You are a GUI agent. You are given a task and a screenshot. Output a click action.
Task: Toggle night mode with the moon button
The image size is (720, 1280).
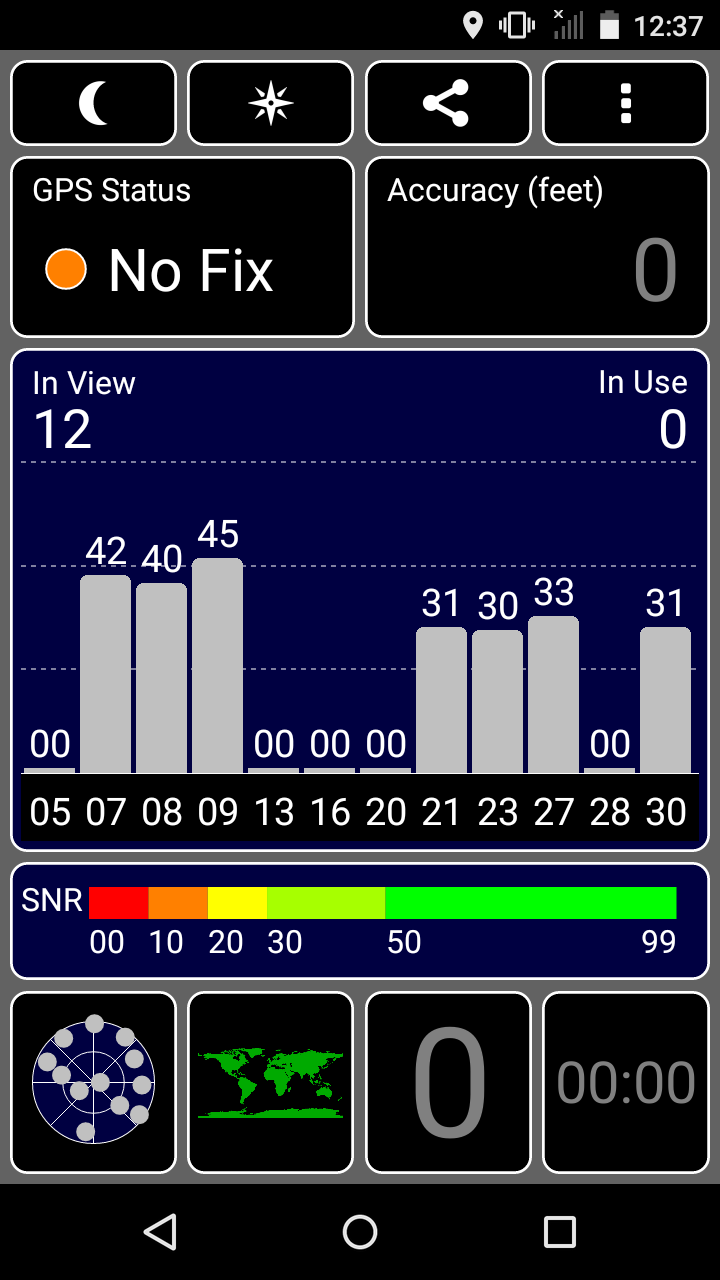[93, 103]
